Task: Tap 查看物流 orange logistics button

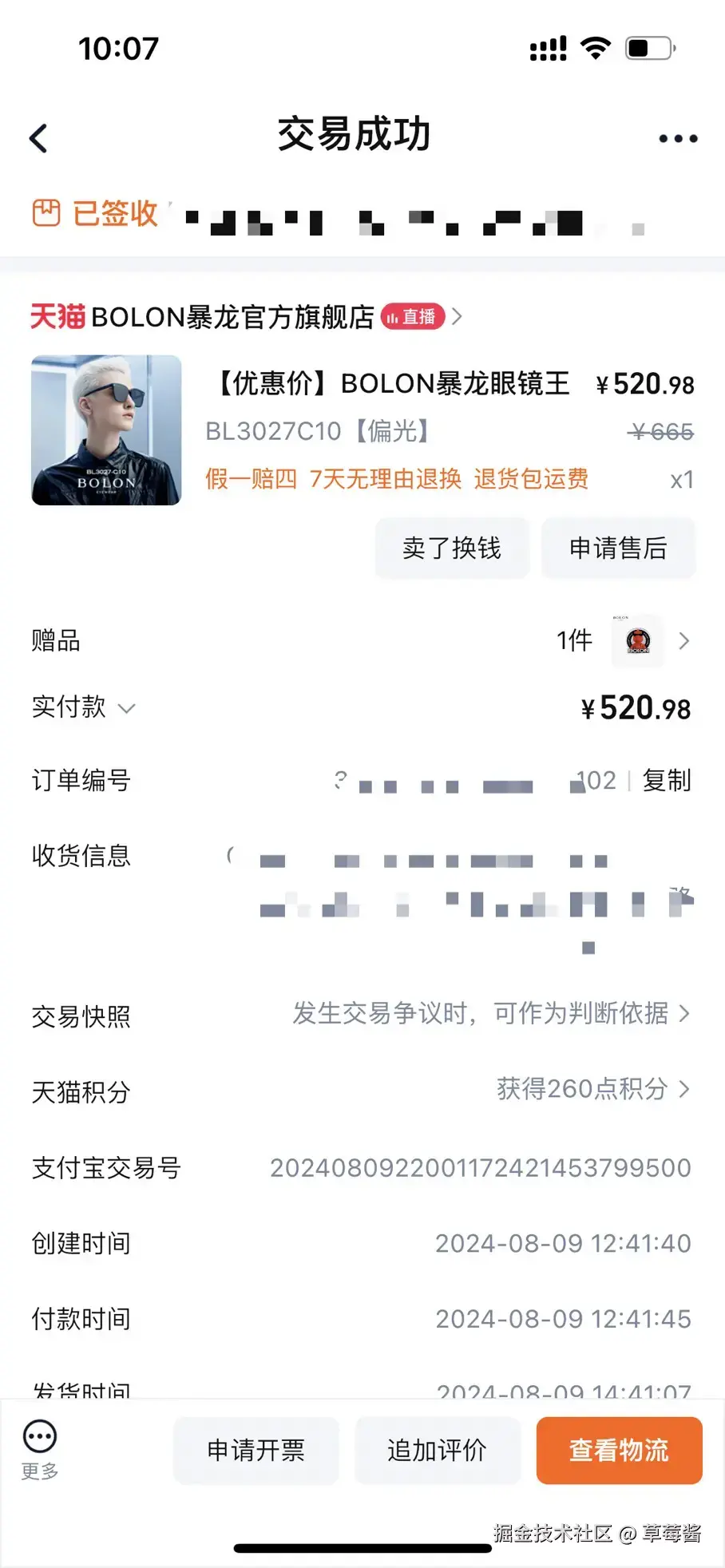Action: [x=619, y=1451]
